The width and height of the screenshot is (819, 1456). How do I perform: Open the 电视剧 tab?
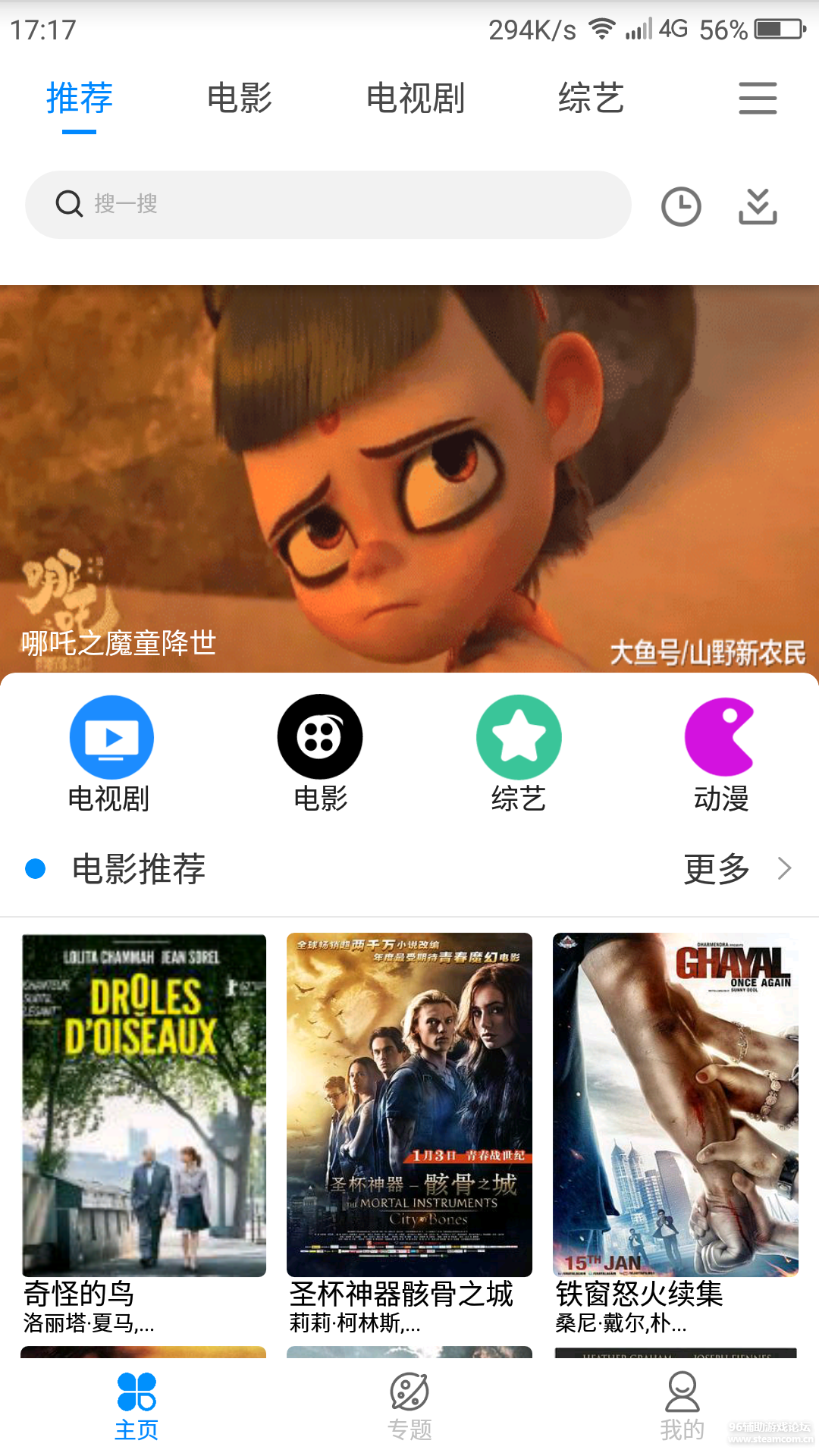point(416,99)
